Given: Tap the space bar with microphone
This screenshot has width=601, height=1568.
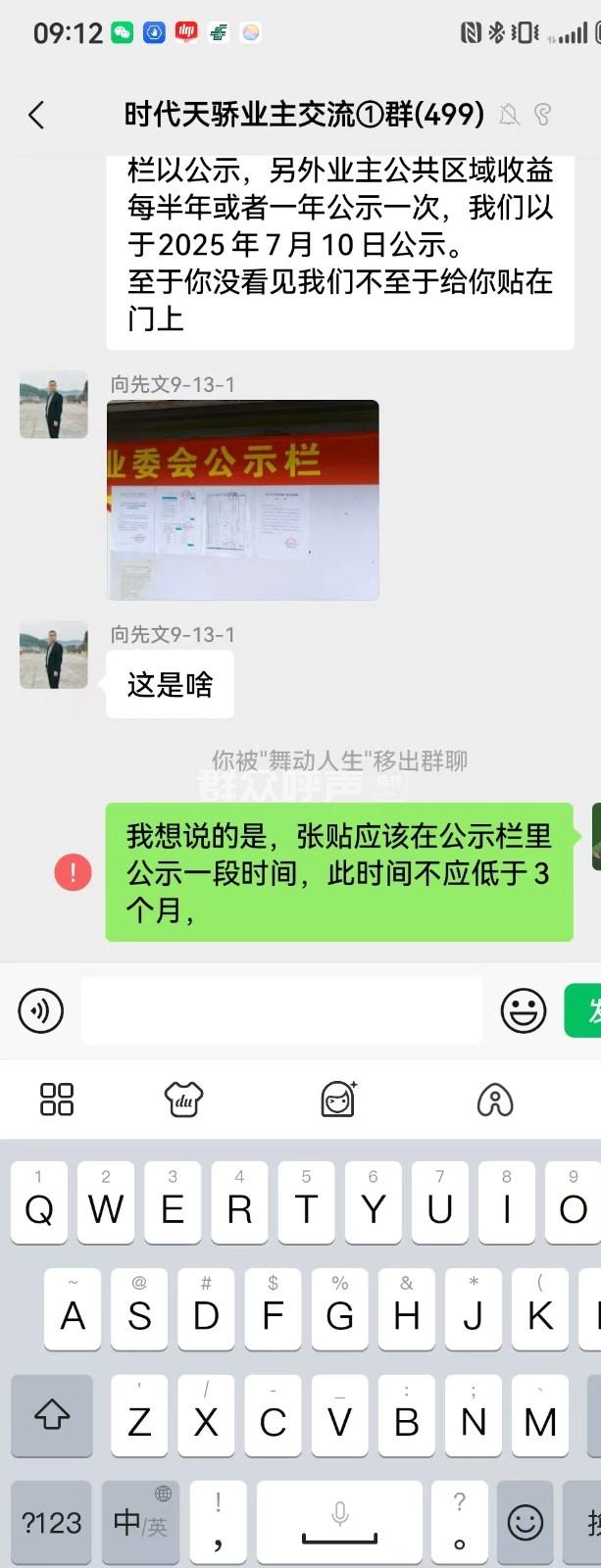Looking at the screenshot, I should pyautogui.click(x=339, y=1522).
